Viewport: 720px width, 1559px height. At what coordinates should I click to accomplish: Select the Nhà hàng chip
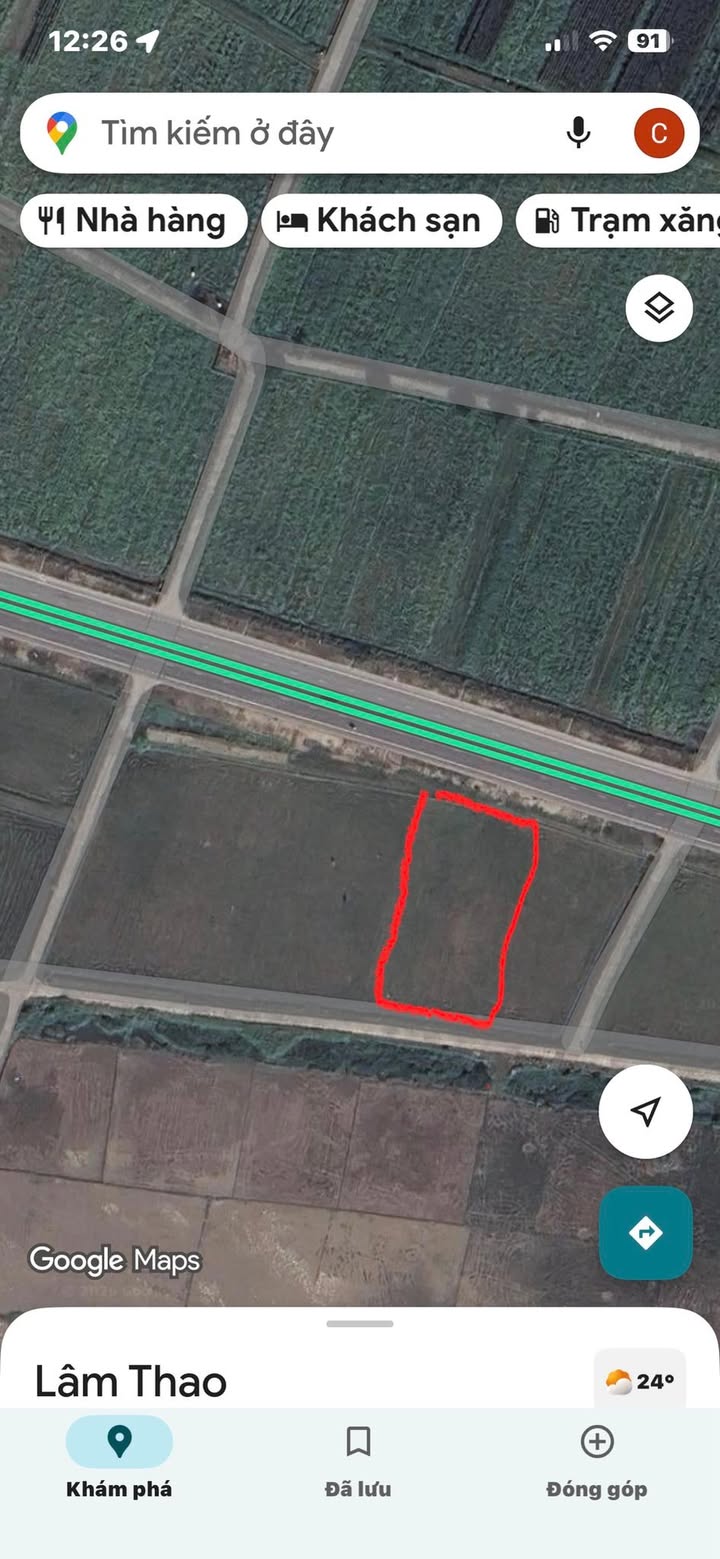tap(132, 220)
